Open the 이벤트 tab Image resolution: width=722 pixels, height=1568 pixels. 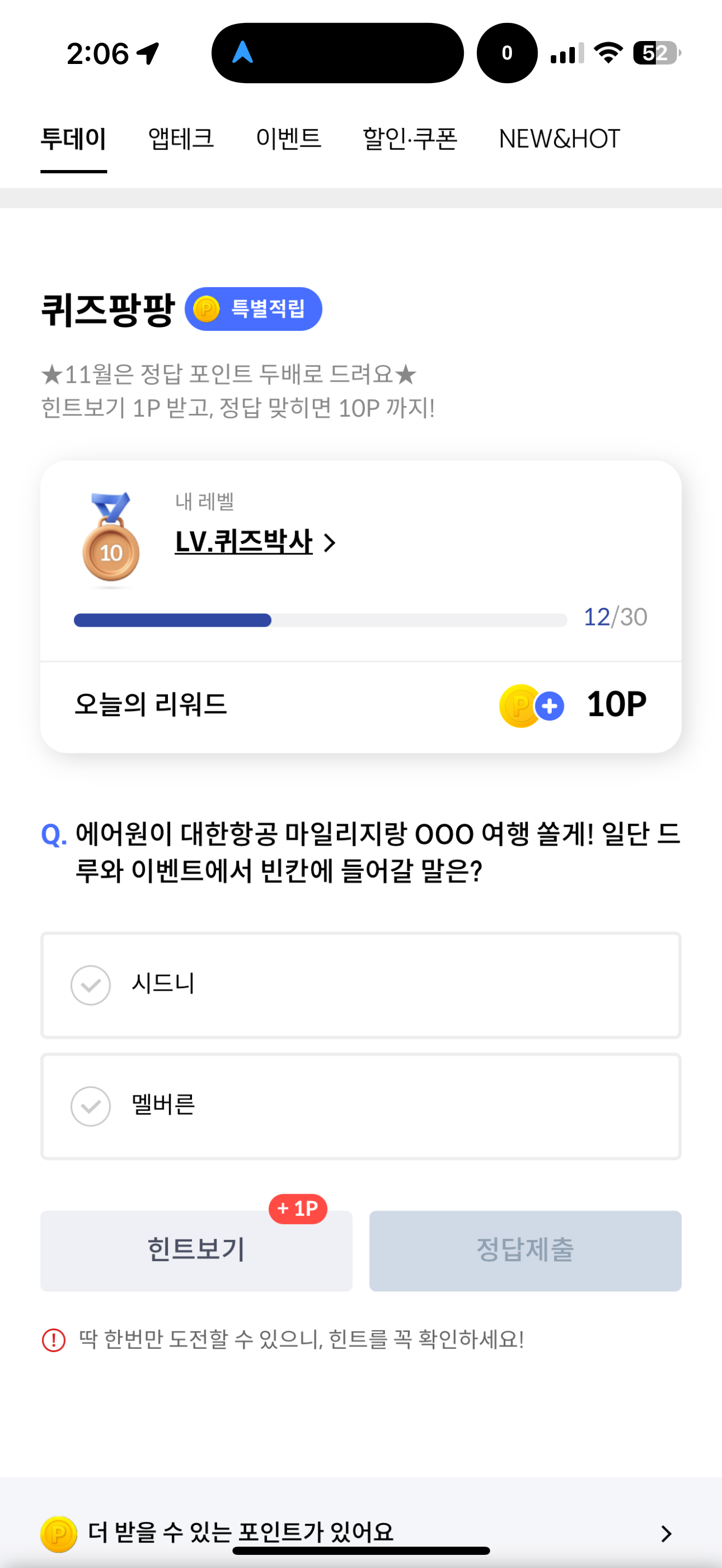(289, 139)
